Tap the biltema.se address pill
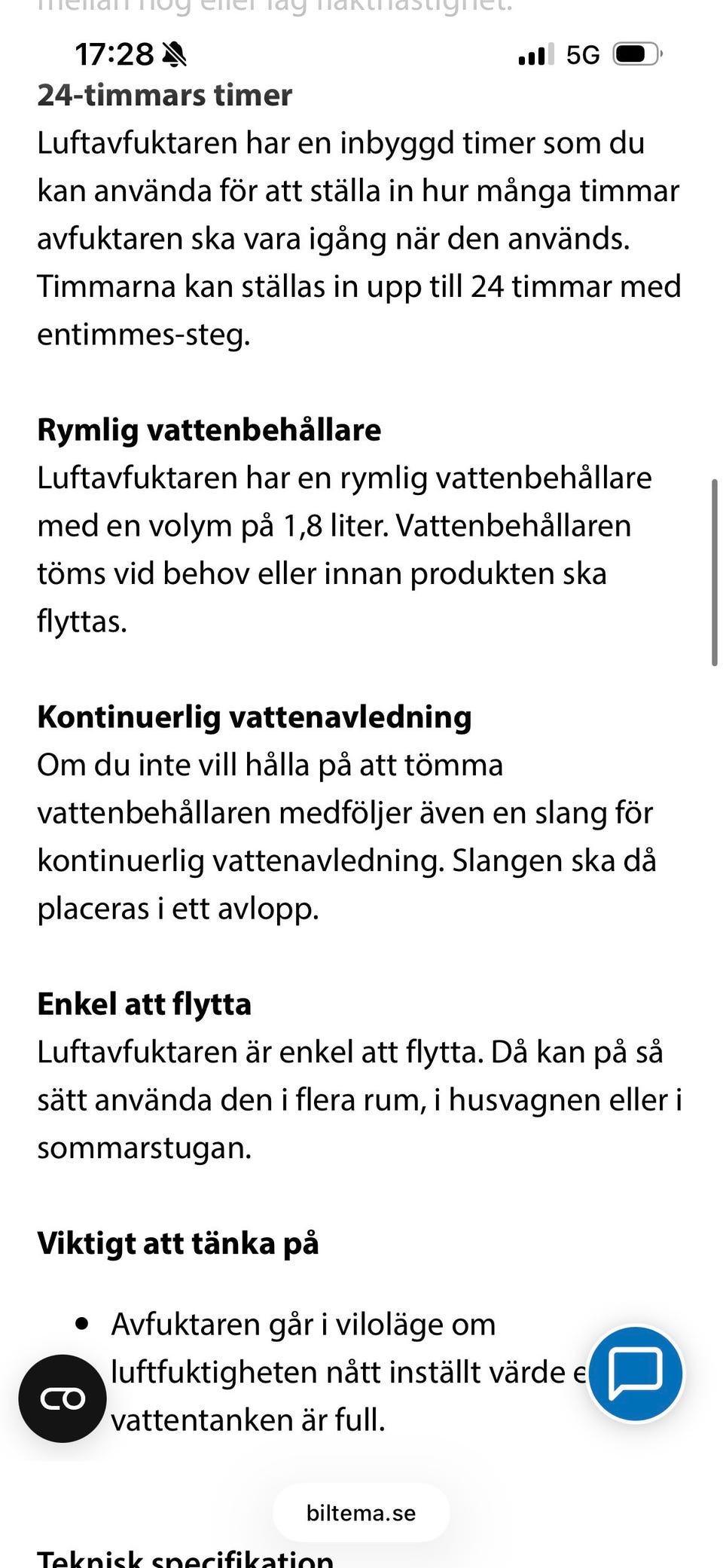This screenshot has width=723, height=1568. [361, 1512]
